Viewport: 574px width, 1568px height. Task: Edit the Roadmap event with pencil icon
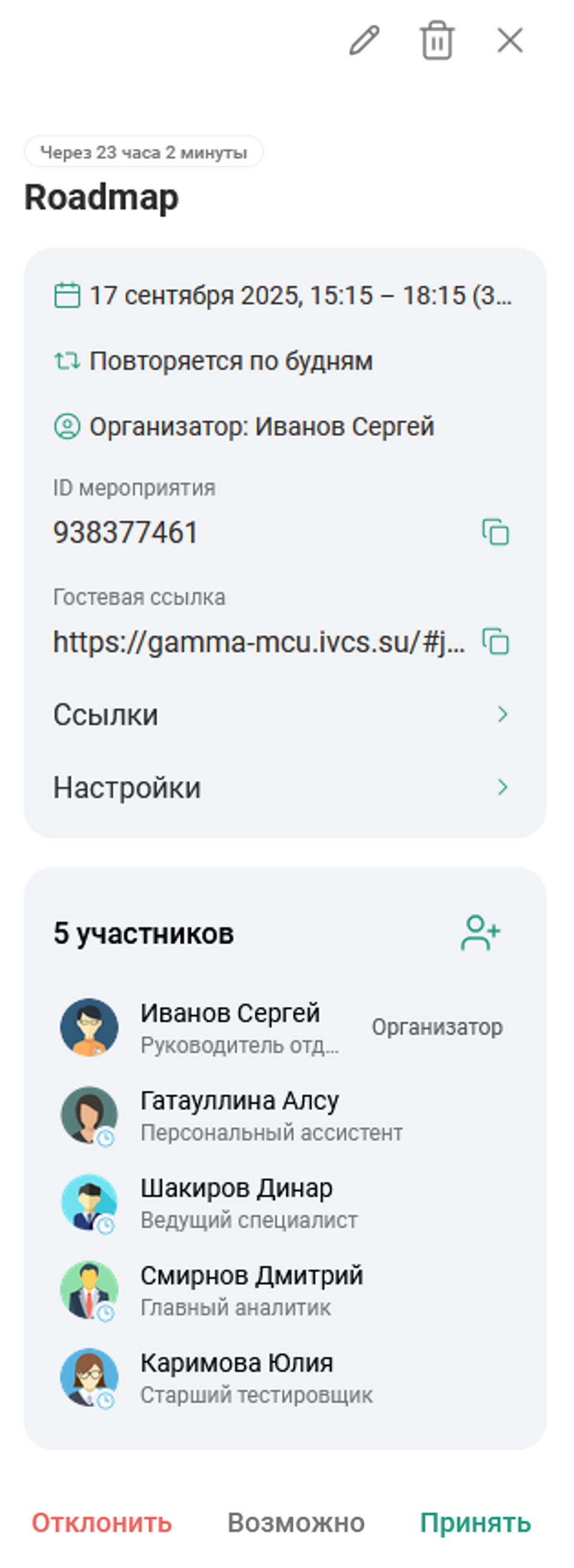[364, 41]
